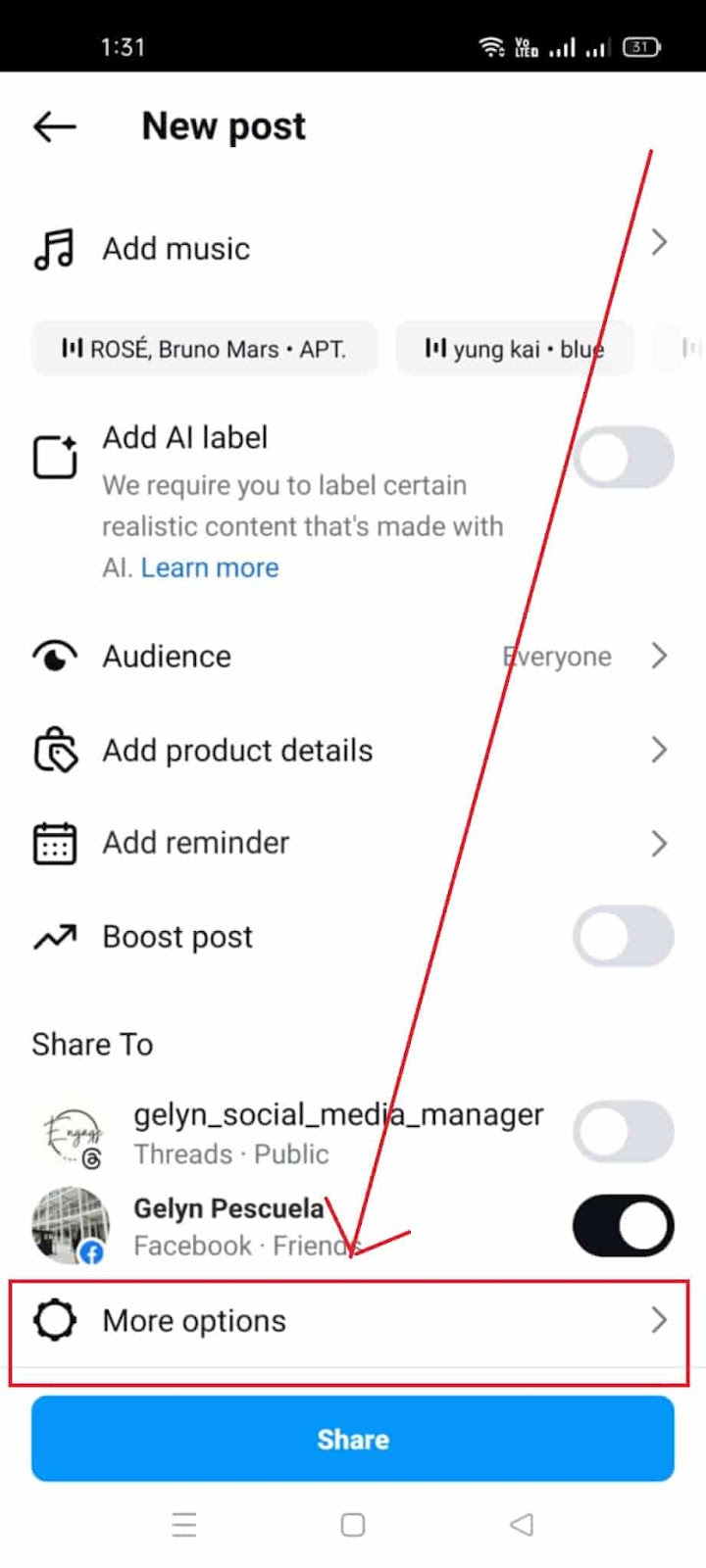Open Add product details
Screen dimensions: 706x1568
[x=353, y=750]
